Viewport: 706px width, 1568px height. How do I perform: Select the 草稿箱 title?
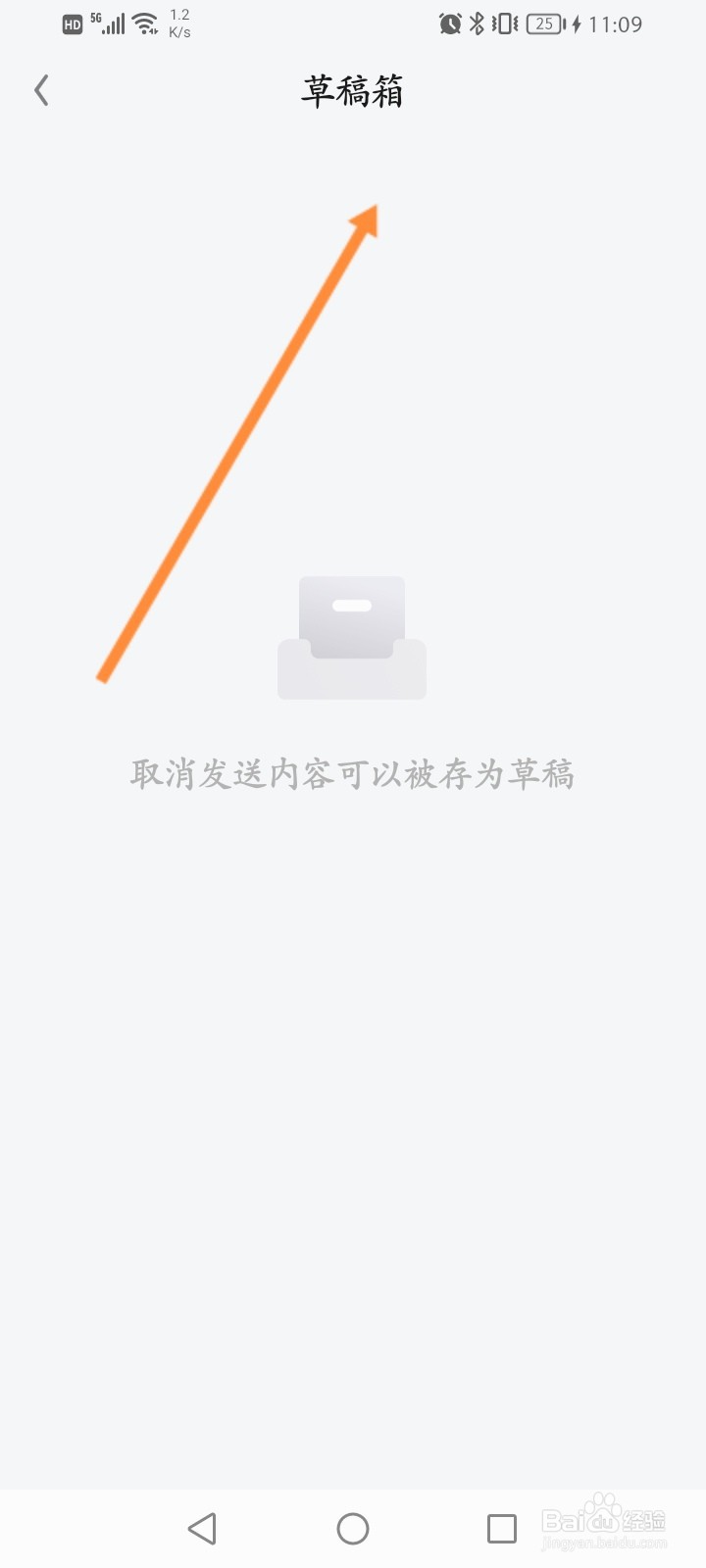(353, 90)
